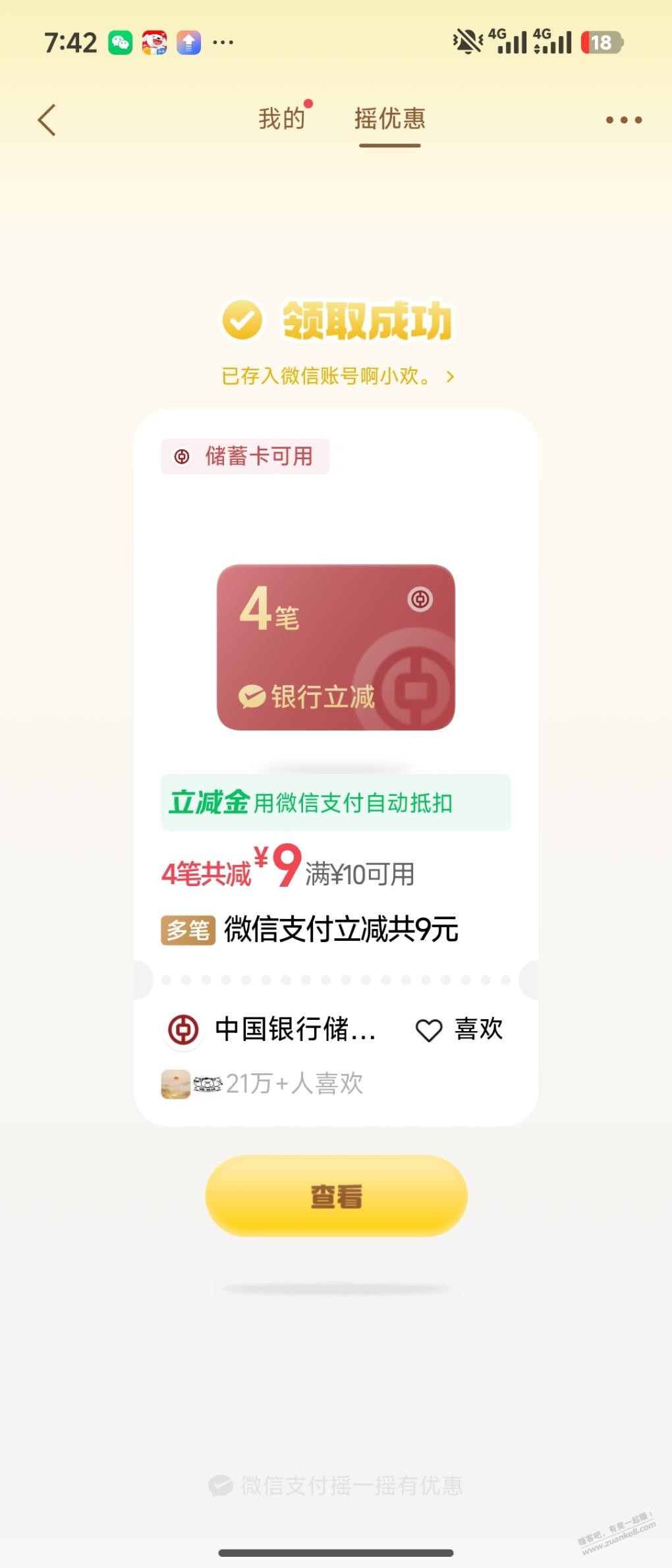Image resolution: width=672 pixels, height=1568 pixels.
Task: Switch to the 我的 tab
Action: (280, 119)
